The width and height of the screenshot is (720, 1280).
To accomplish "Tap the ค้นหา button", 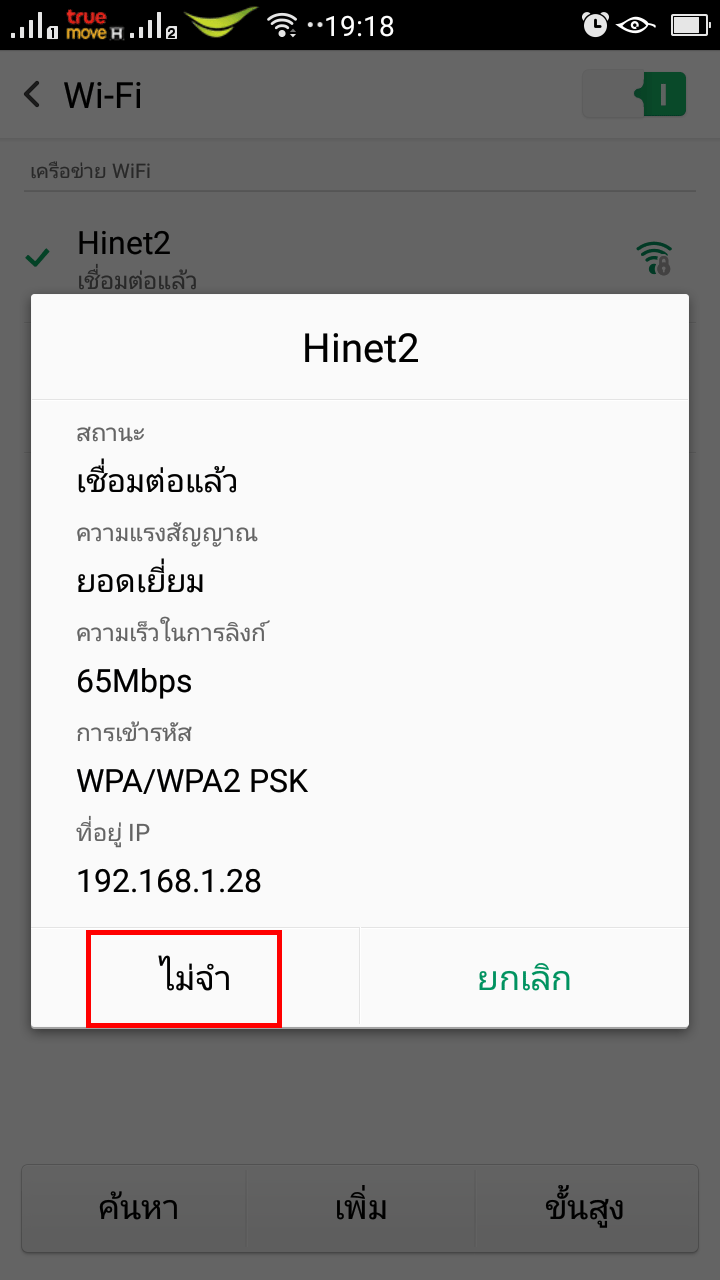I will tap(138, 1208).
